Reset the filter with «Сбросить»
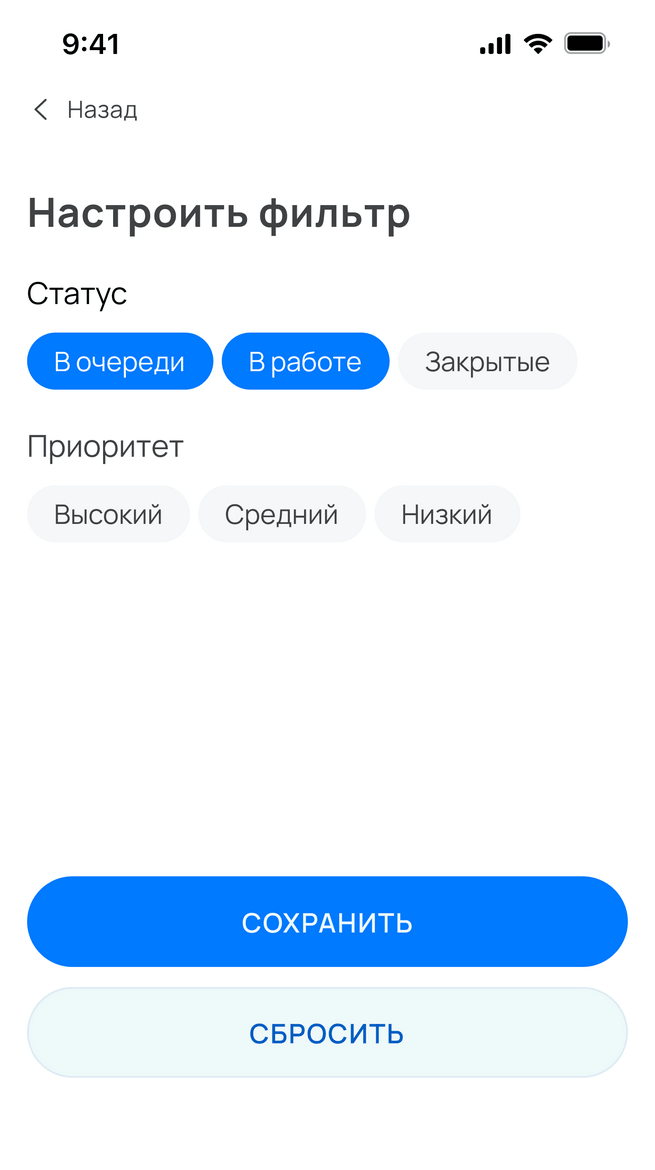Screen dimensions: 655x1170 click(x=327, y=1032)
